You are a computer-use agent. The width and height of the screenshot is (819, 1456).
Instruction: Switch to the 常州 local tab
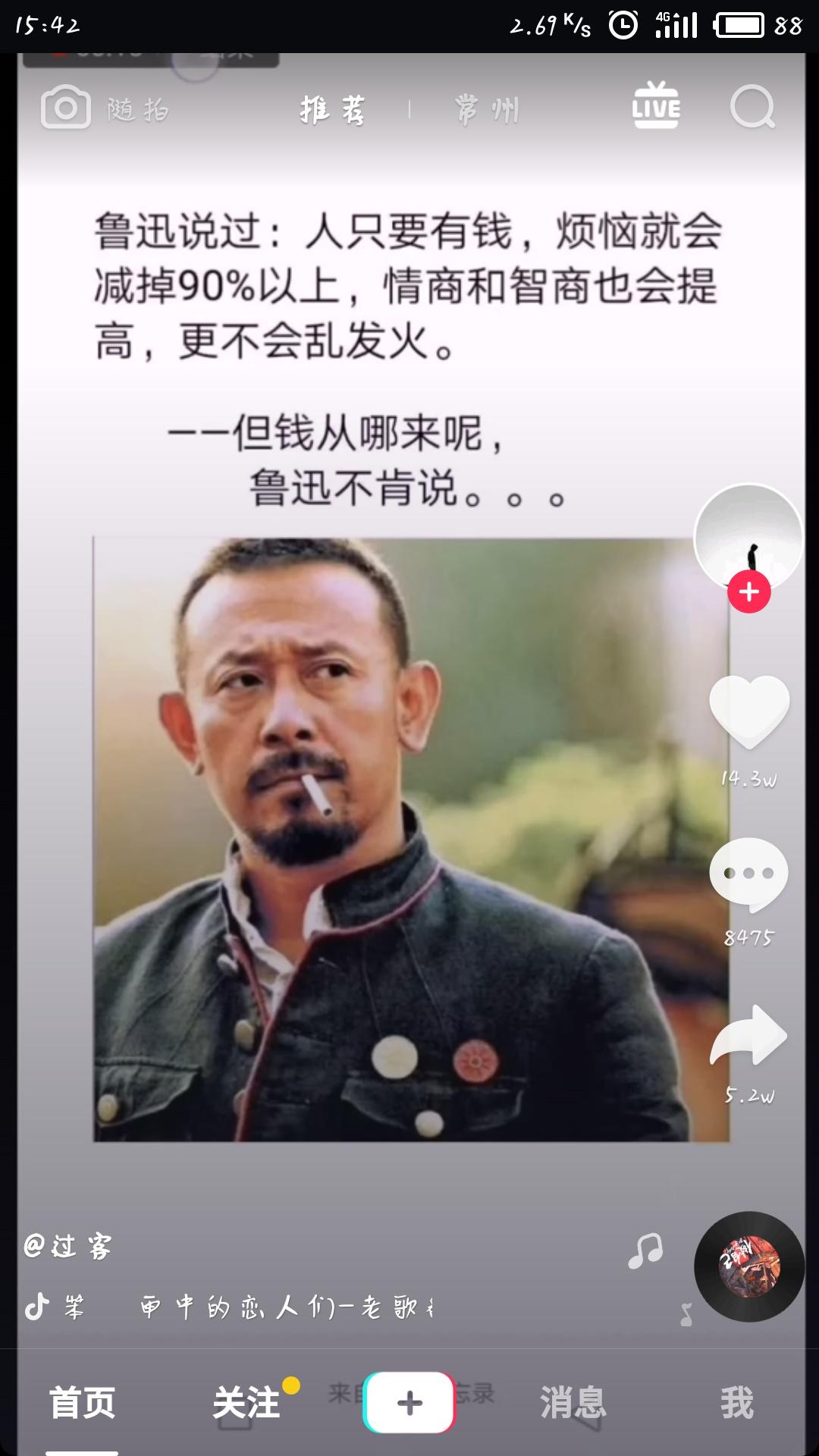(x=487, y=111)
